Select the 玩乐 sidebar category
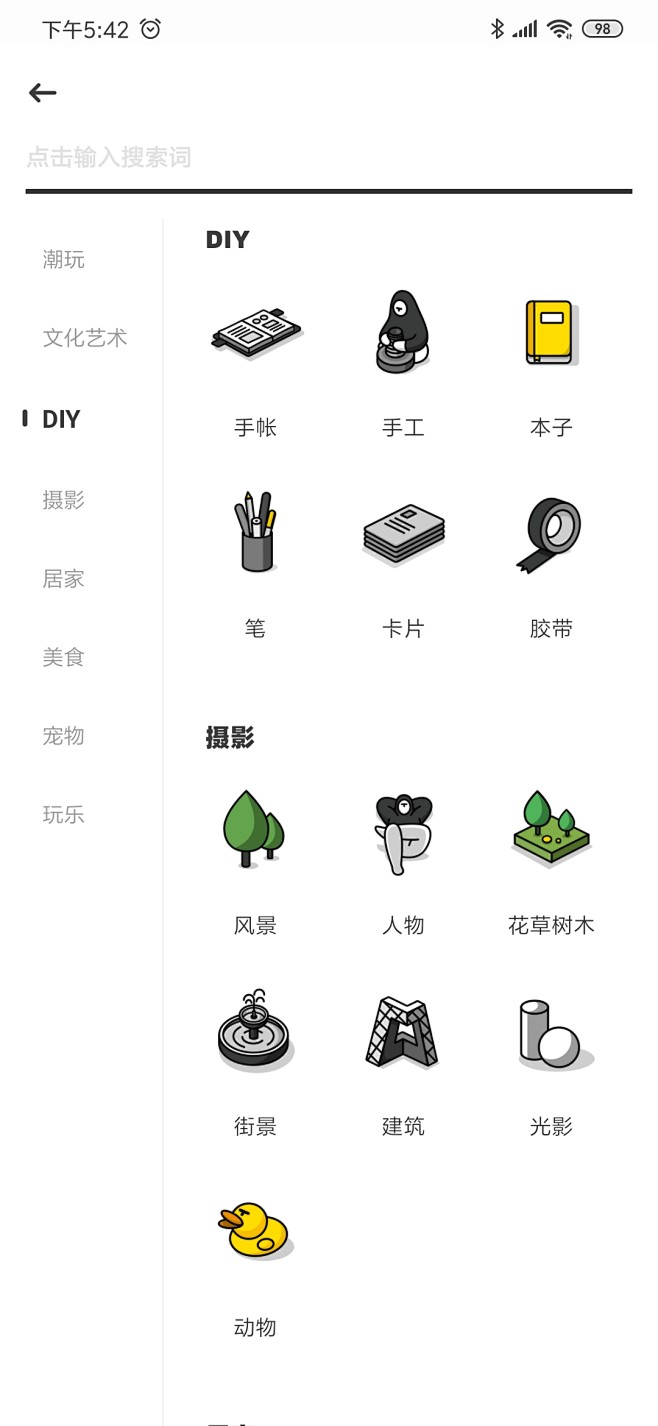The width and height of the screenshot is (658, 1426). click(x=64, y=815)
